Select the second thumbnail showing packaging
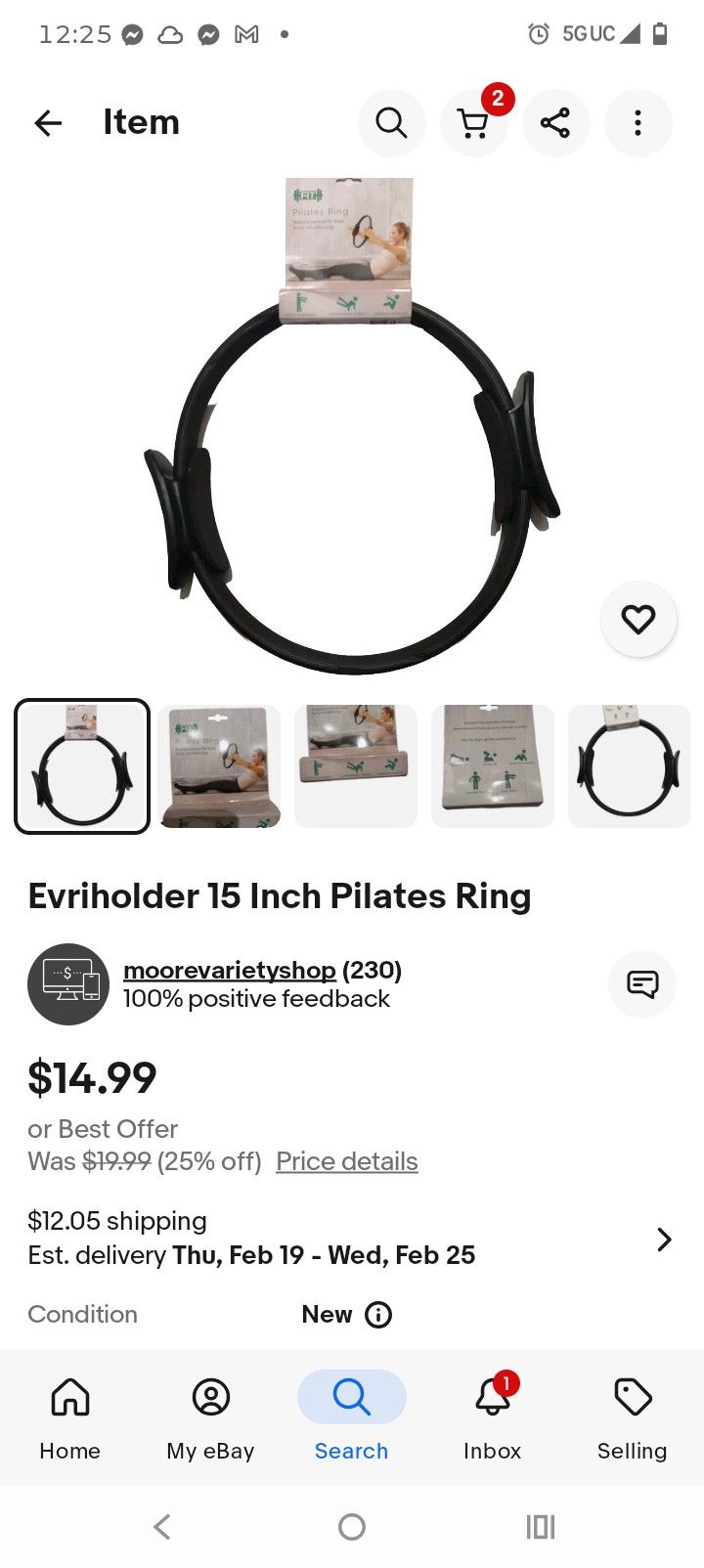Screen dimensions: 704x1568 tap(219, 766)
